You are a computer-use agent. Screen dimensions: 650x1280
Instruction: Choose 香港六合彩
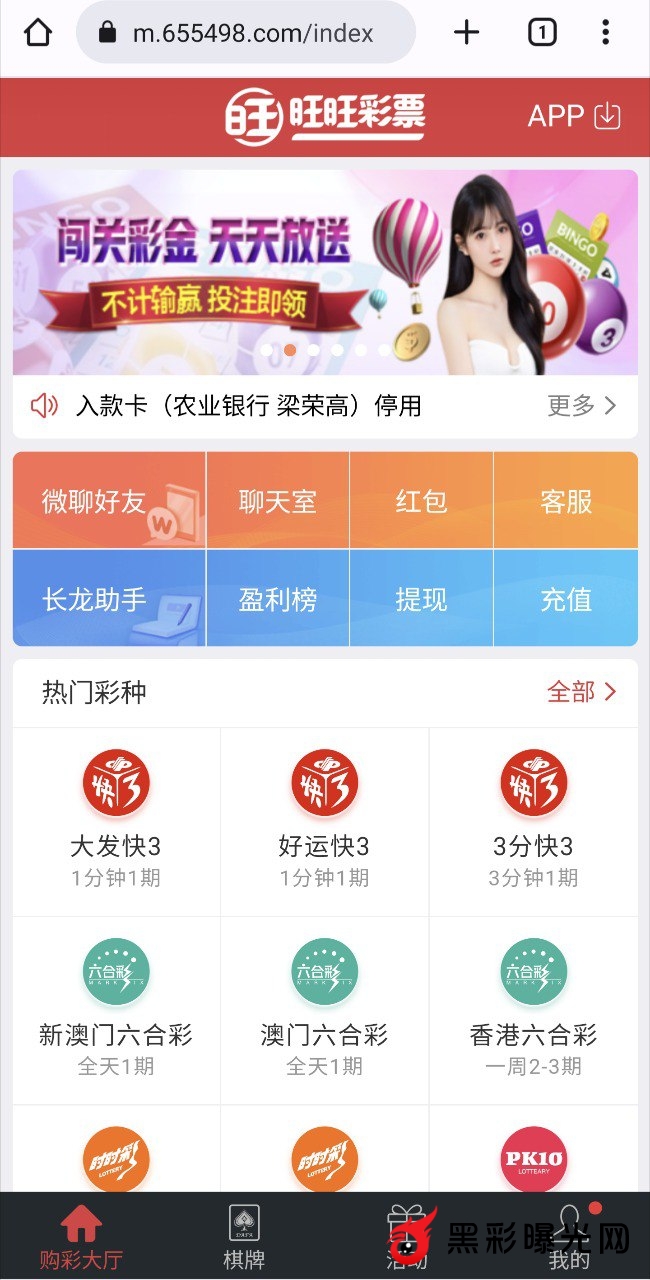[533, 1008]
